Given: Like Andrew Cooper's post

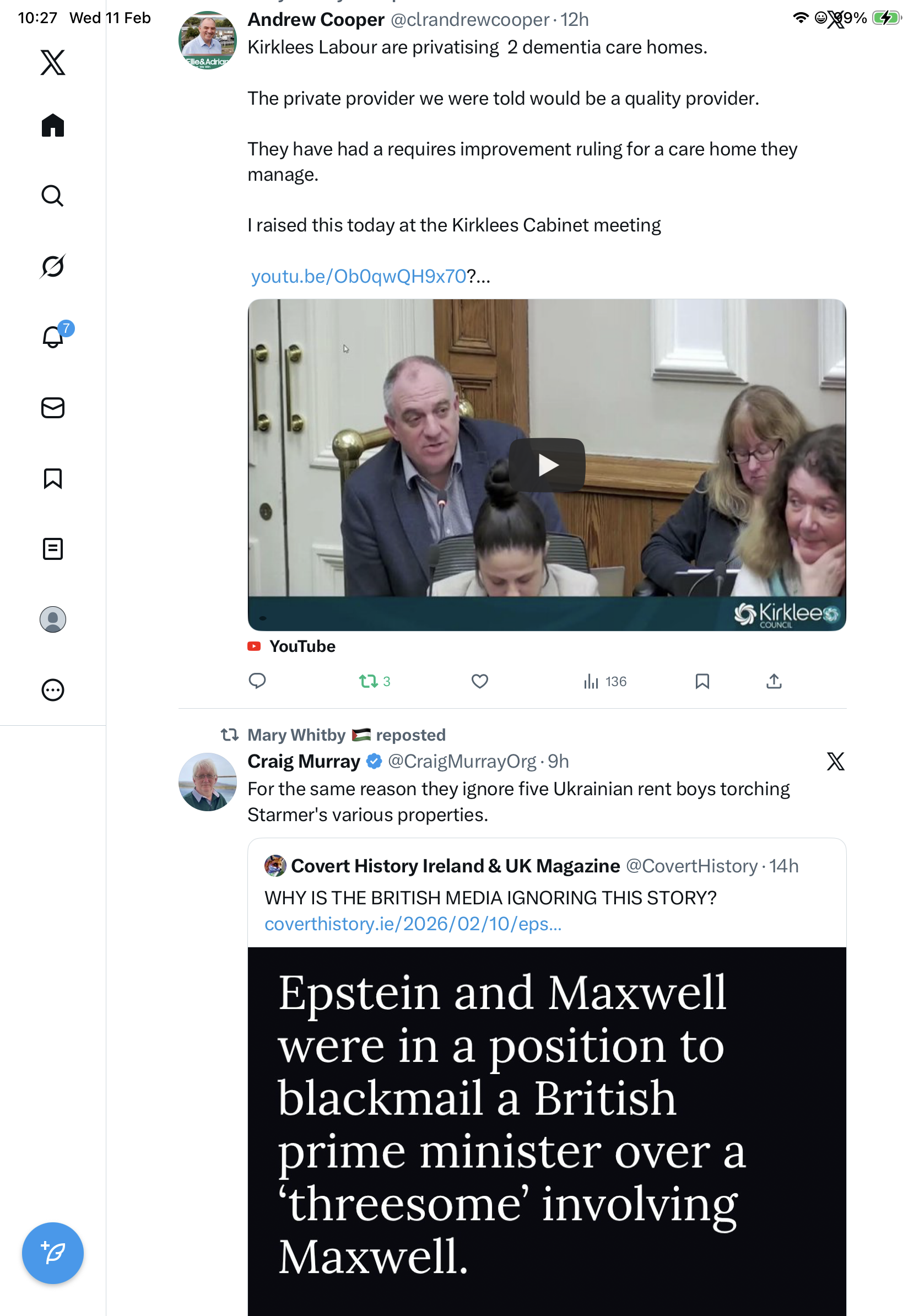Looking at the screenshot, I should pos(479,681).
